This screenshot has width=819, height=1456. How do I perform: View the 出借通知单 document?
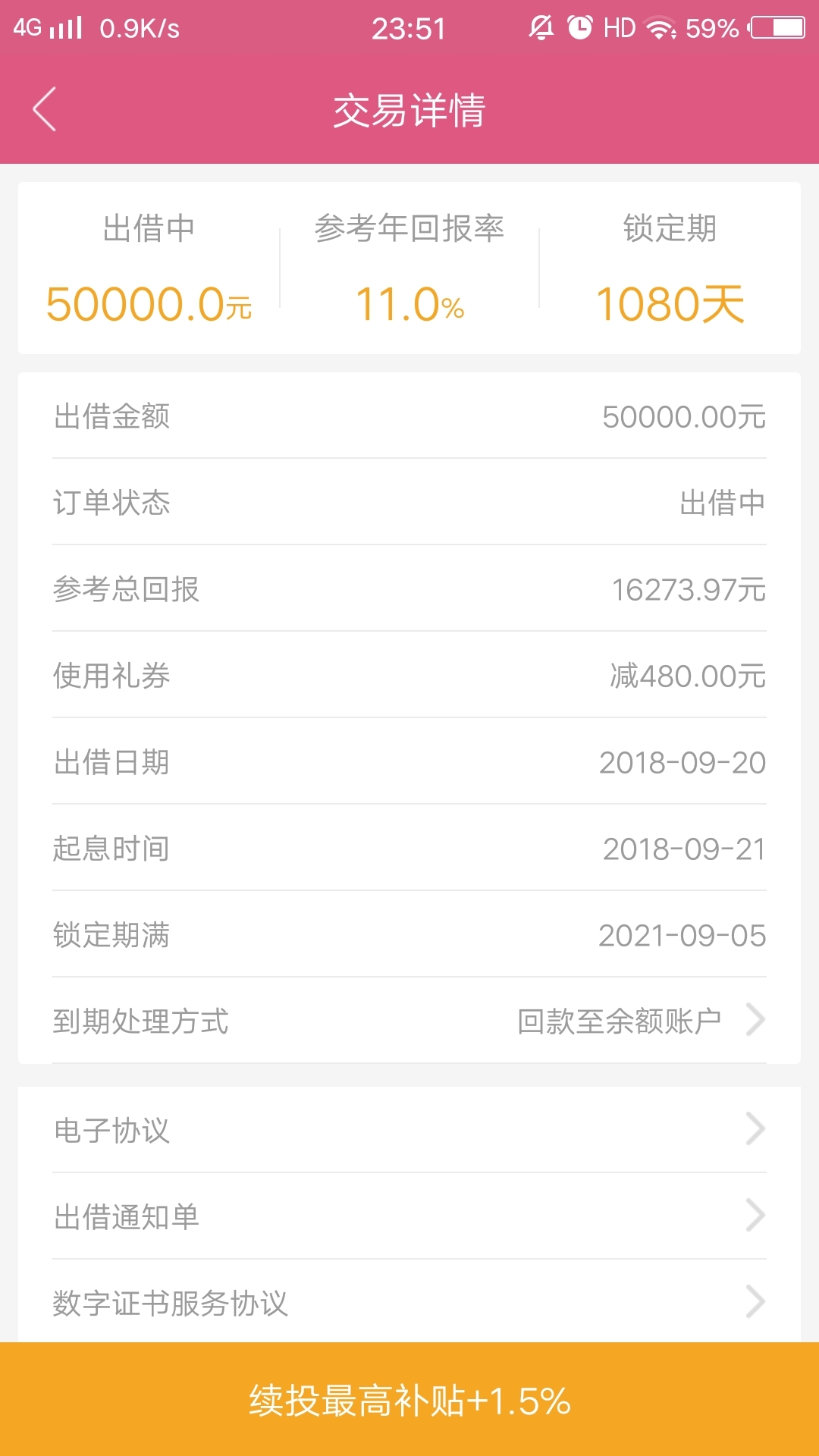(x=409, y=1216)
